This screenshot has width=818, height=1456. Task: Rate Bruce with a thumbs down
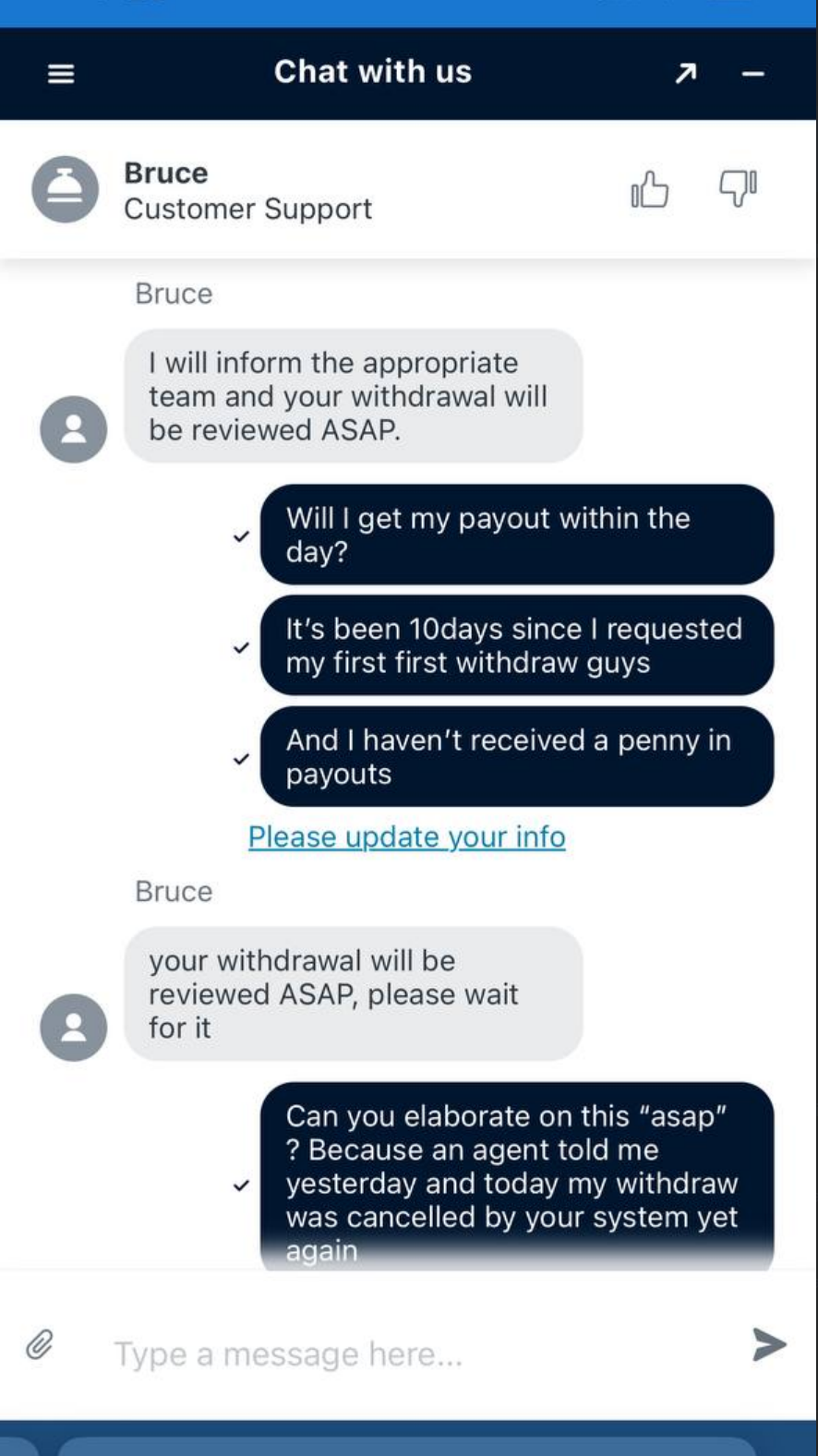point(738,188)
